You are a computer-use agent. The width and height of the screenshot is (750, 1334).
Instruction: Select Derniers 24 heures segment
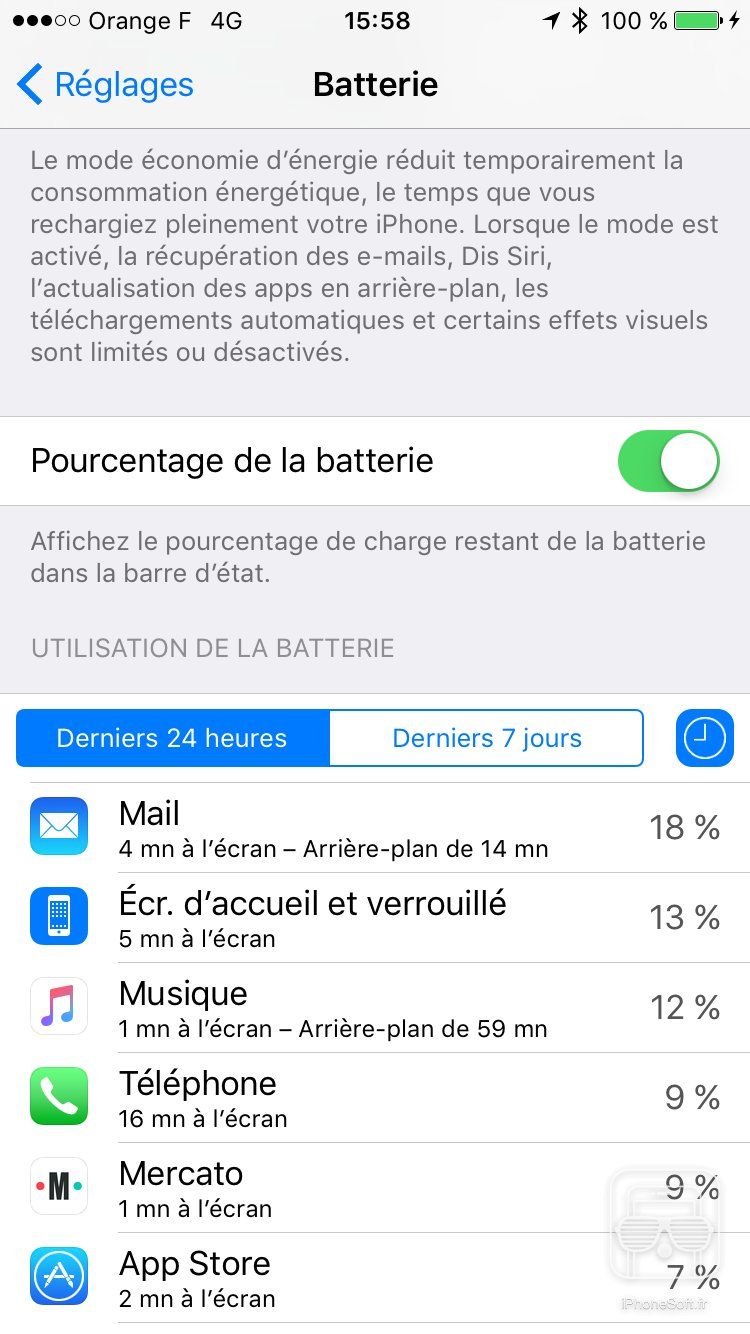click(172, 738)
